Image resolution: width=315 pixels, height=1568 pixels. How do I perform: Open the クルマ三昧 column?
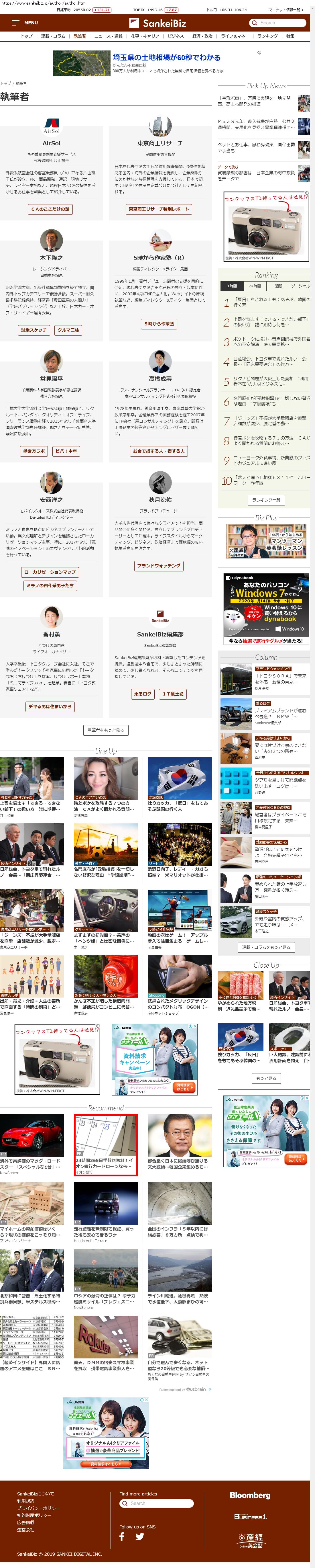tap(68, 330)
